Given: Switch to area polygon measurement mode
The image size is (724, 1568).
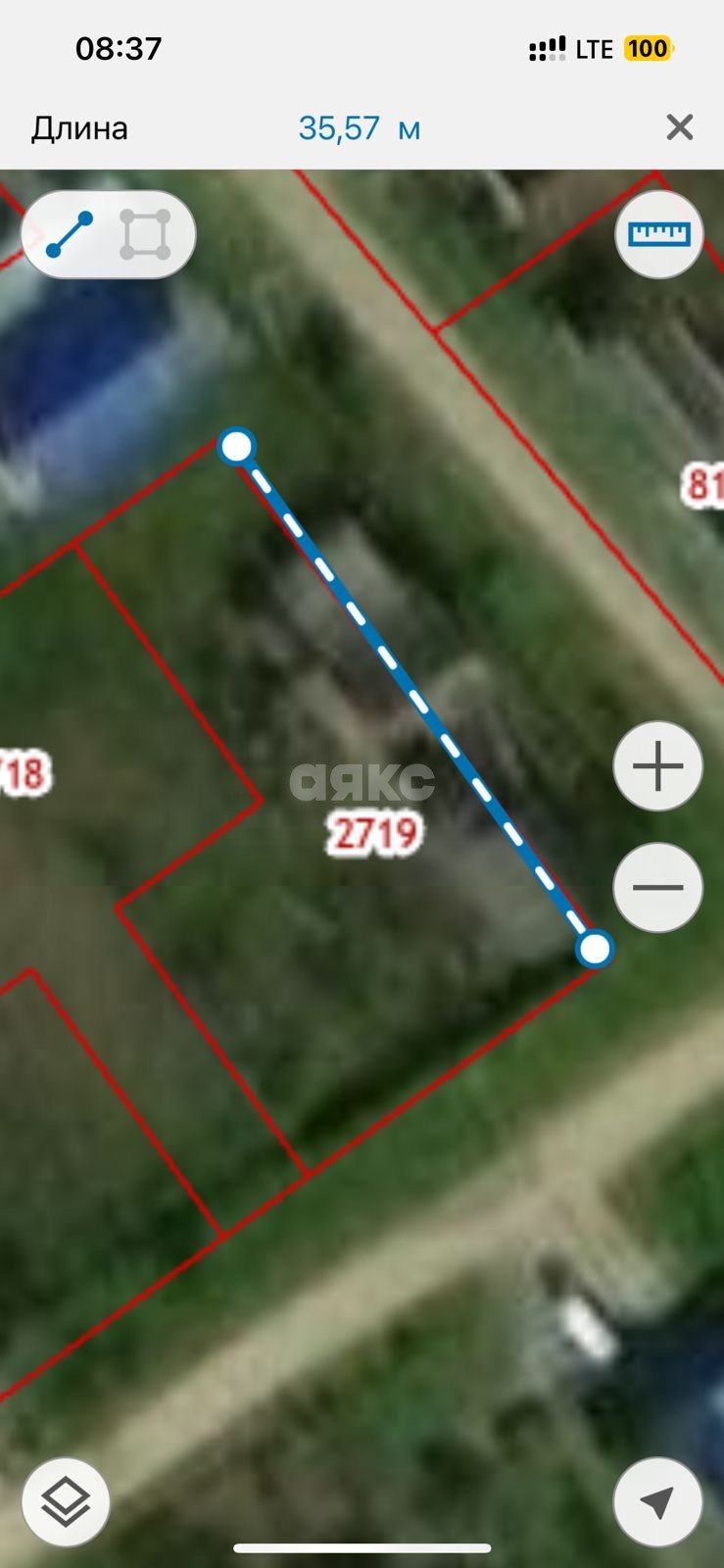Looking at the screenshot, I should 145,235.
